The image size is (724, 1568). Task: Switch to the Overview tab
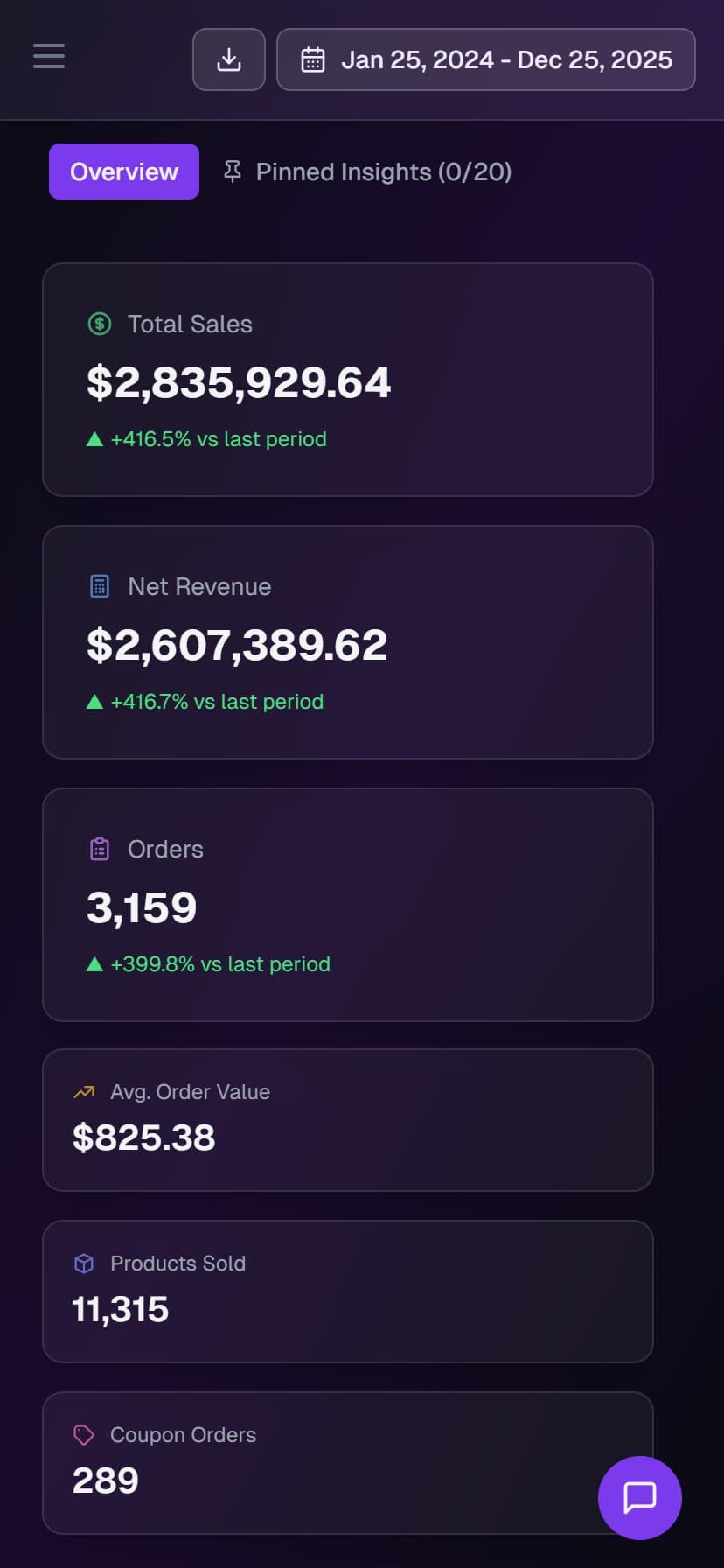pos(123,171)
